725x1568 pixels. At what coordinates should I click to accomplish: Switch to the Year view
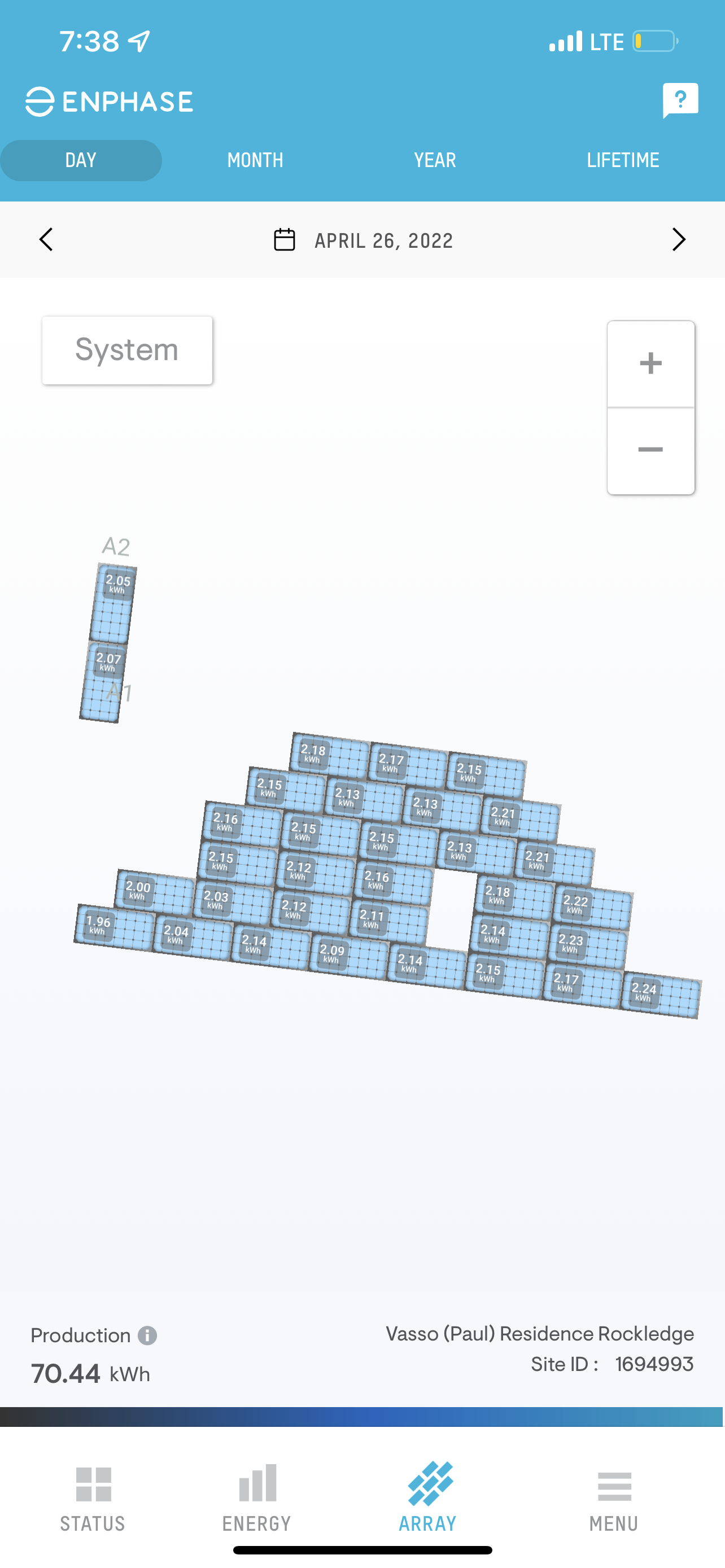(x=435, y=160)
